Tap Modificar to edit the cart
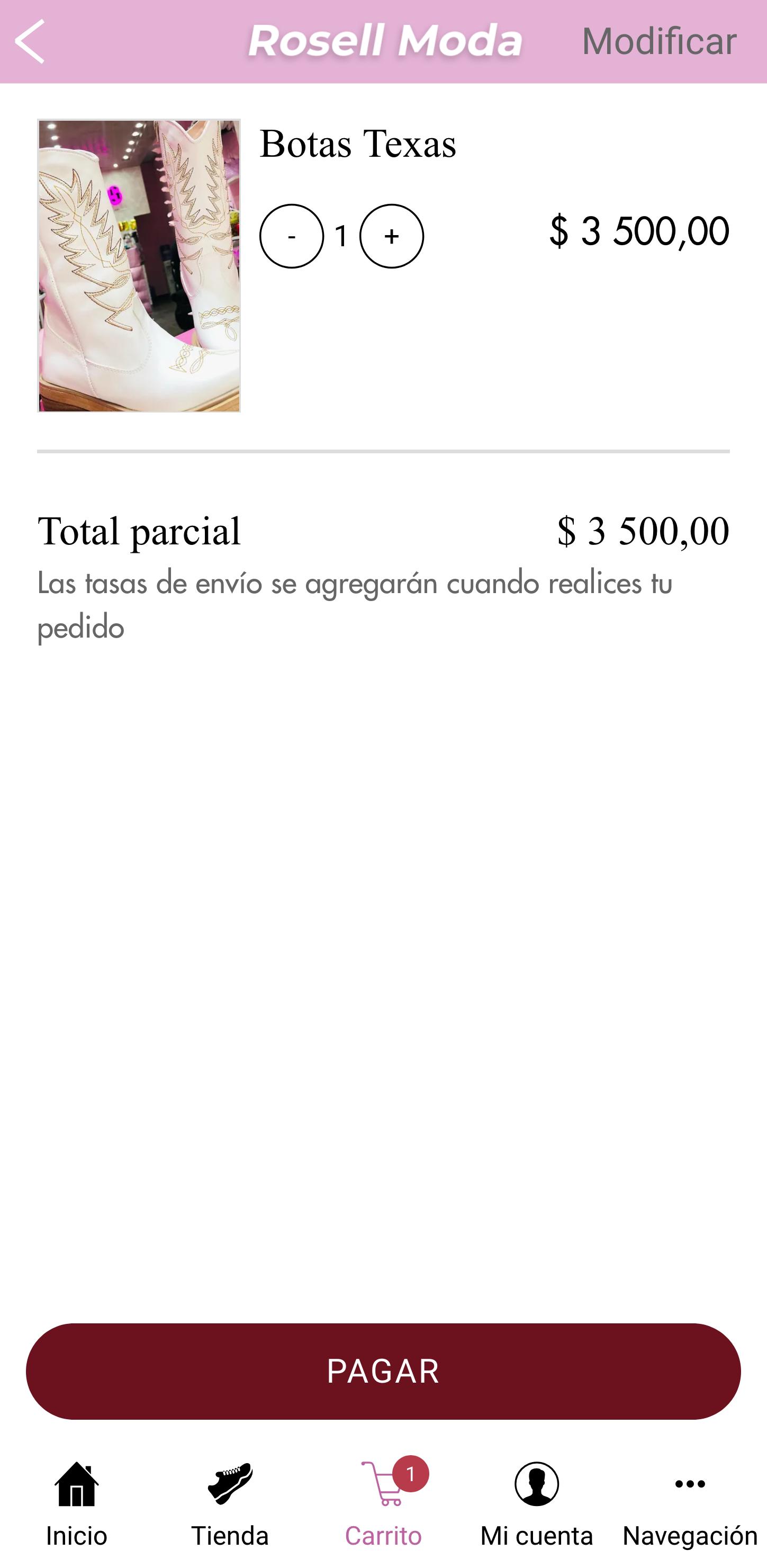Image resolution: width=767 pixels, height=1568 pixels. tap(658, 41)
